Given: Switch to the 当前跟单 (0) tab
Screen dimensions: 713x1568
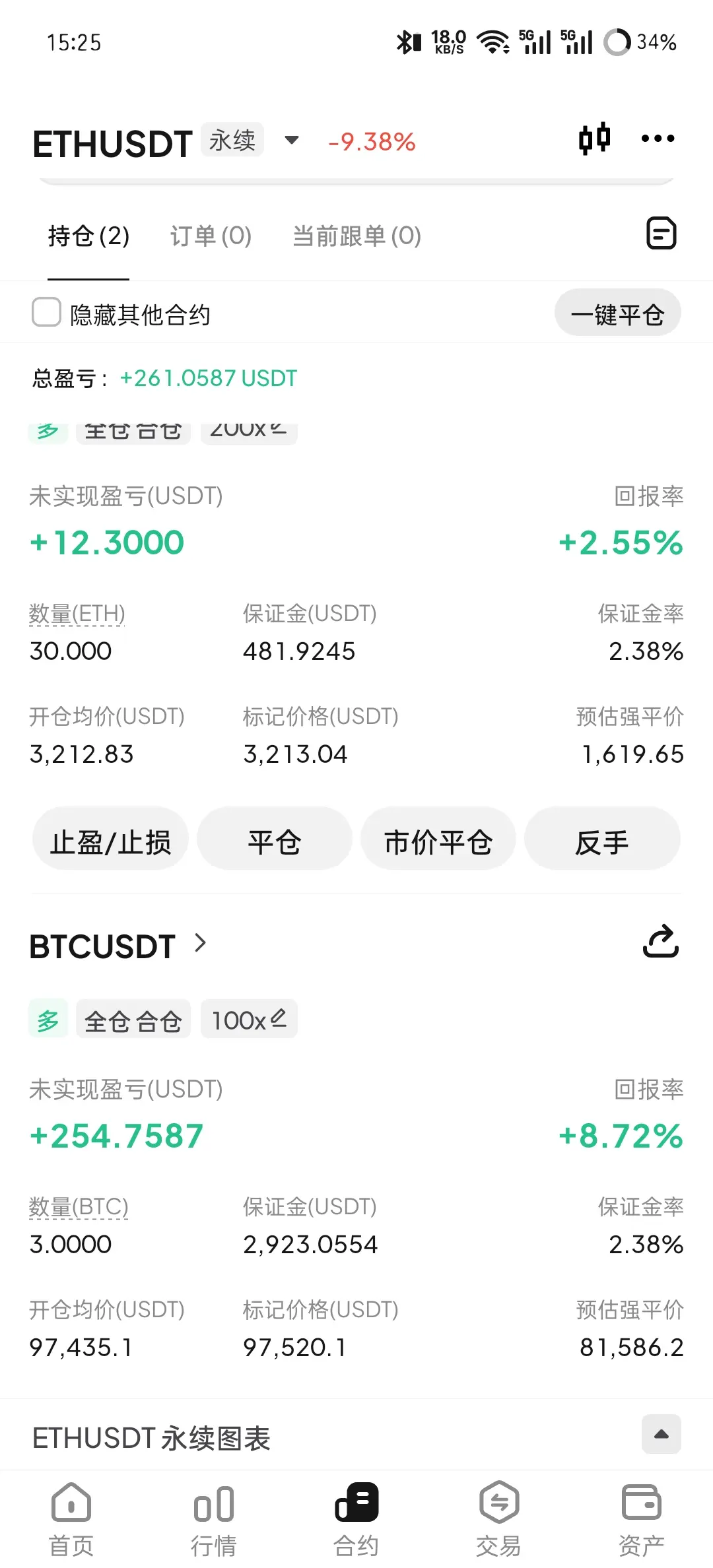Looking at the screenshot, I should tap(356, 236).
